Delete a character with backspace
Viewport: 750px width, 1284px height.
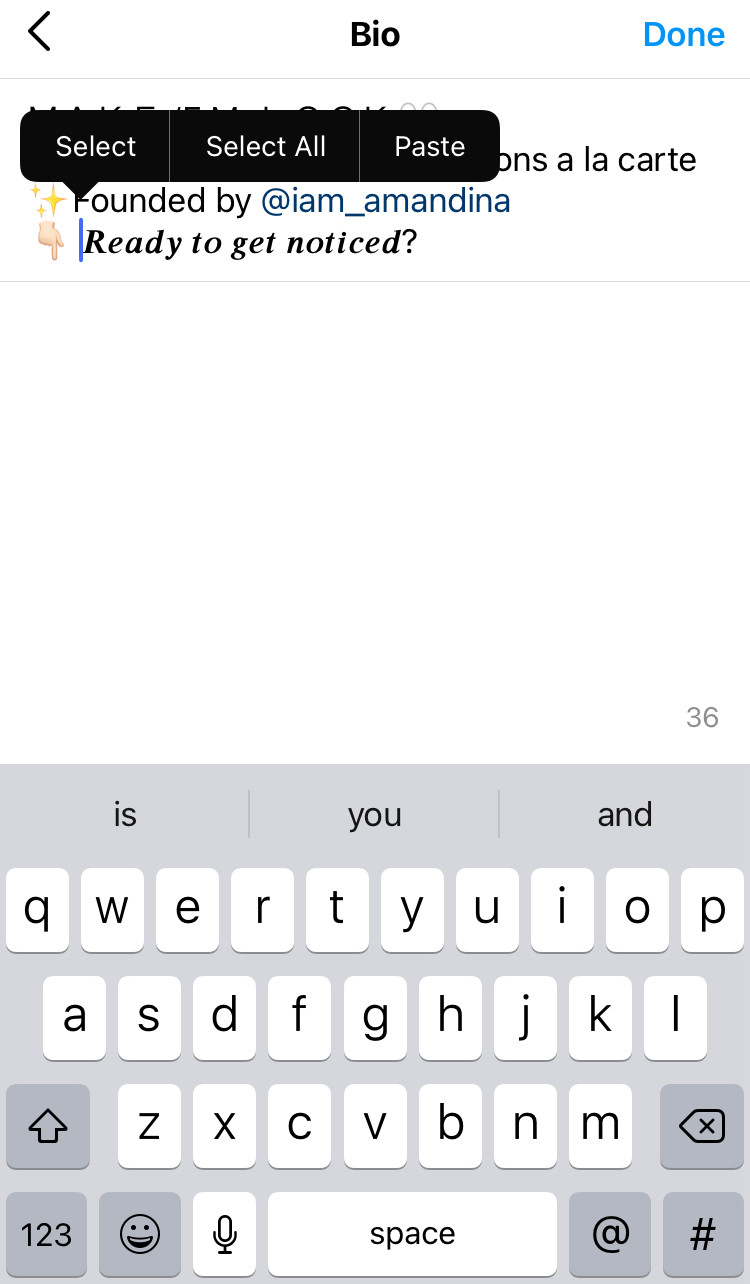click(702, 1126)
